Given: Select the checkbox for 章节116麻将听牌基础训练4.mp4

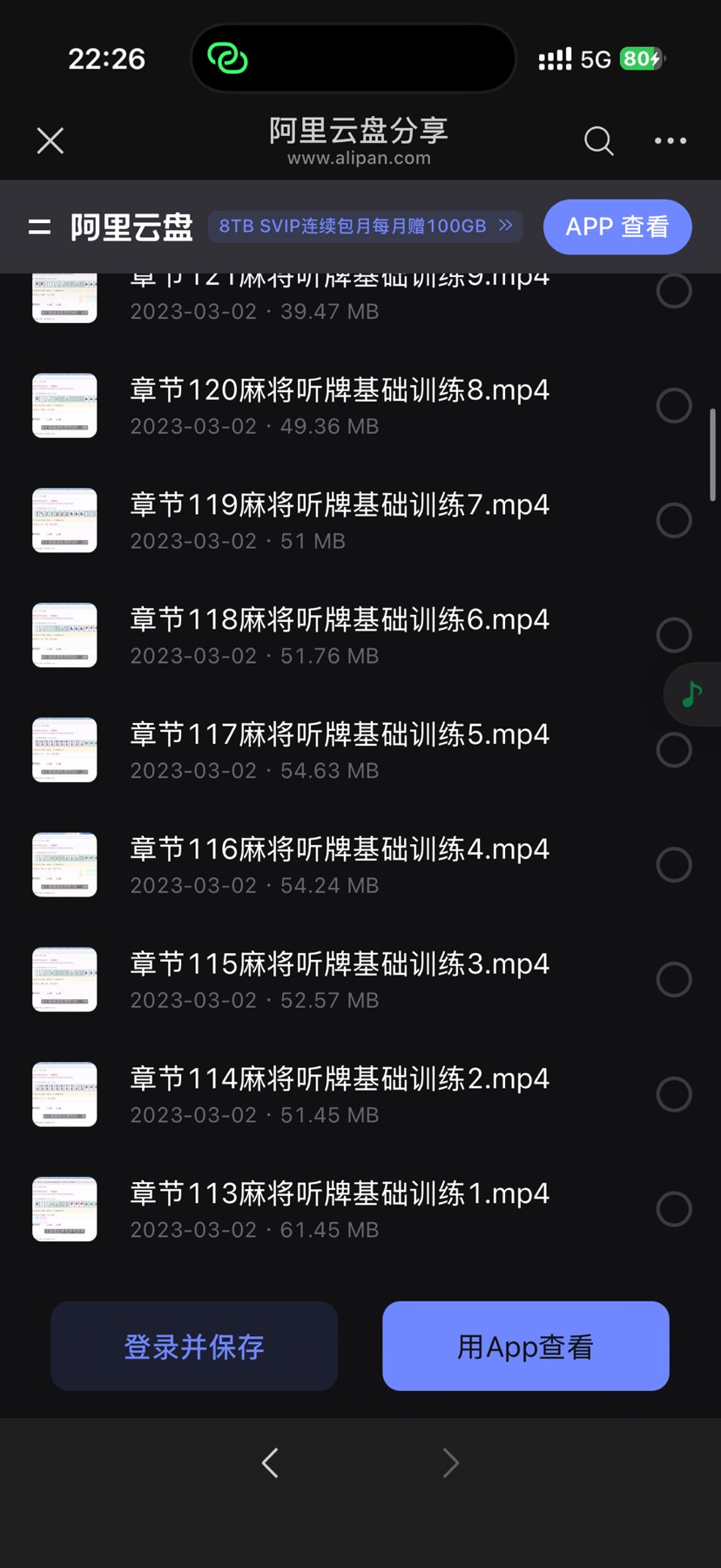Looking at the screenshot, I should pos(674,865).
